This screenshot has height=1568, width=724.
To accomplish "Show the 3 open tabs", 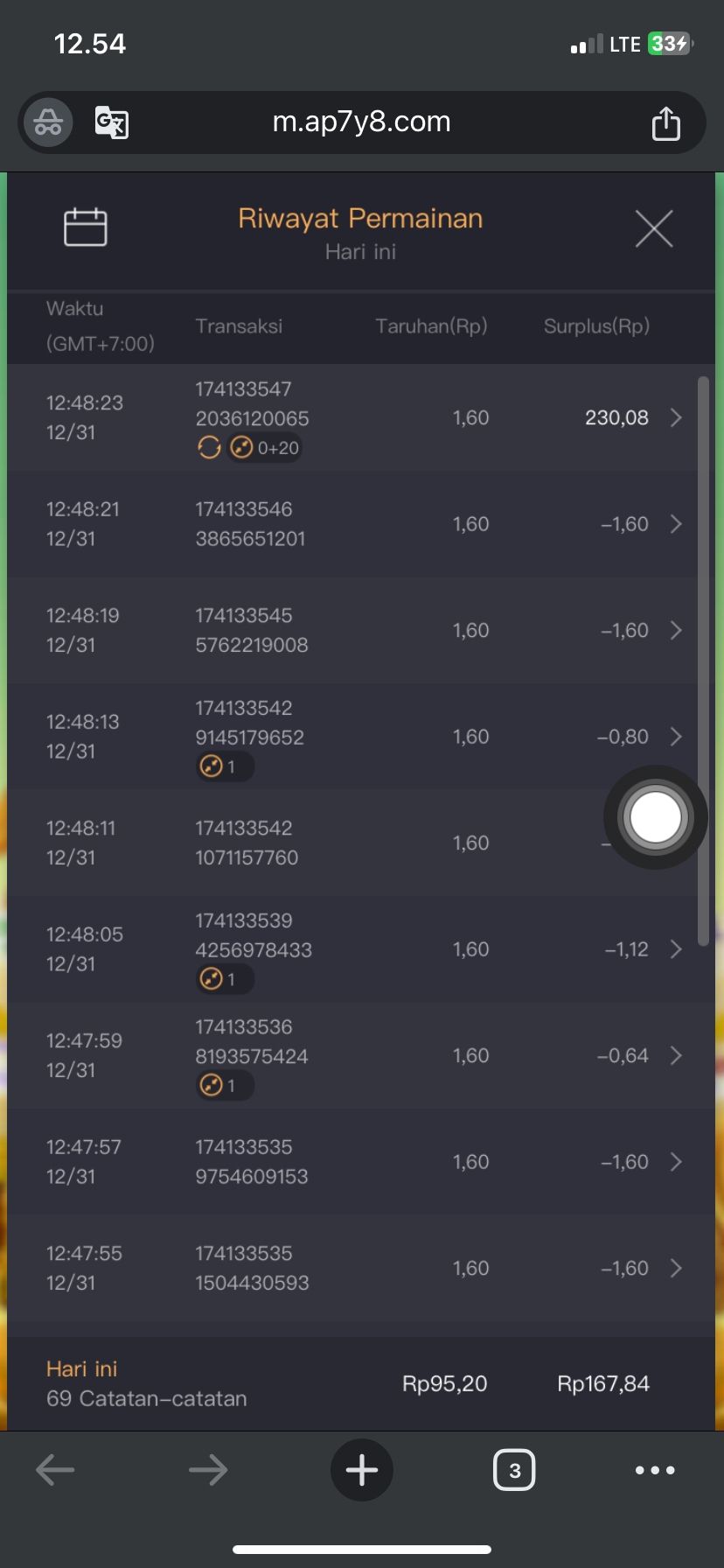I will coord(514,1470).
